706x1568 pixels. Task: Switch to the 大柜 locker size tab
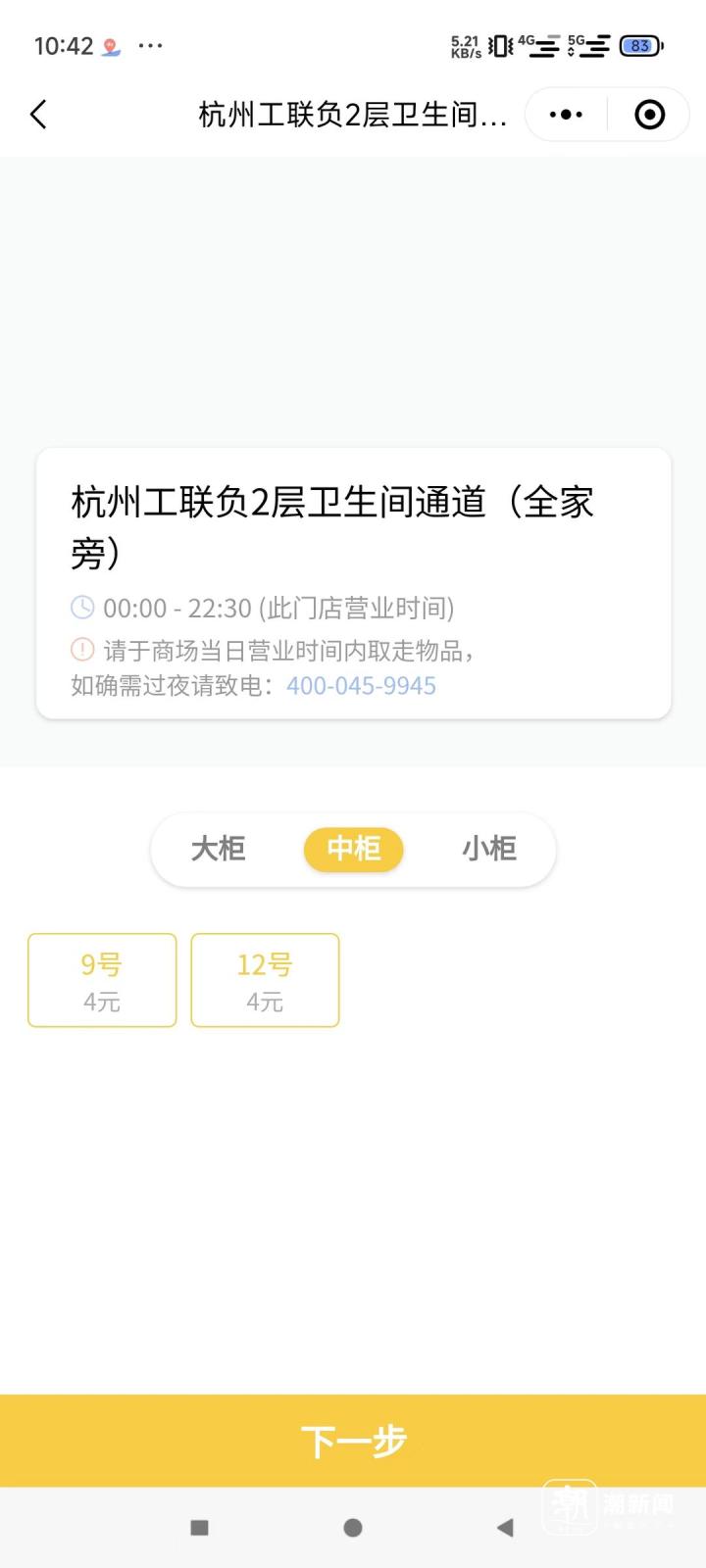click(x=218, y=849)
